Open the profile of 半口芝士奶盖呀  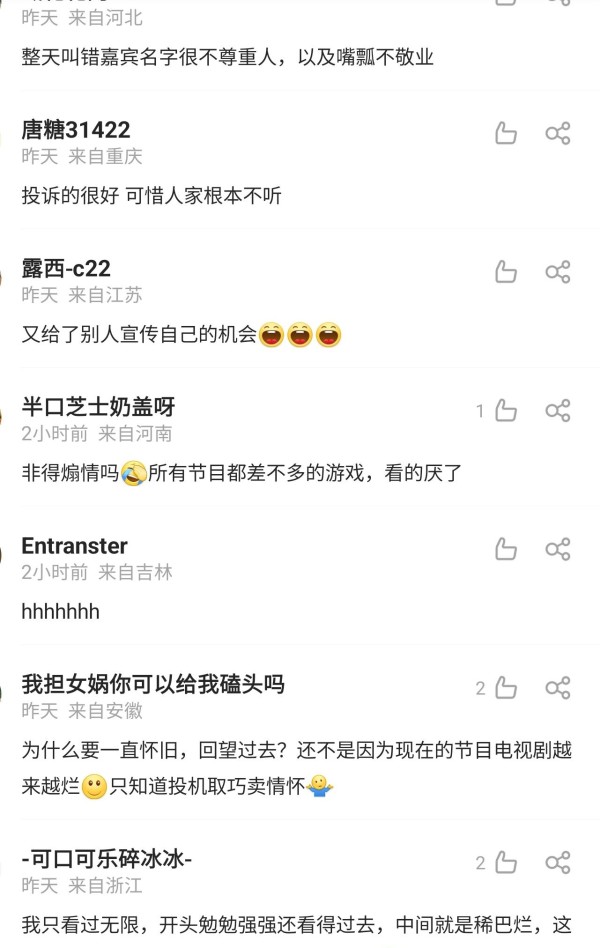98,406
